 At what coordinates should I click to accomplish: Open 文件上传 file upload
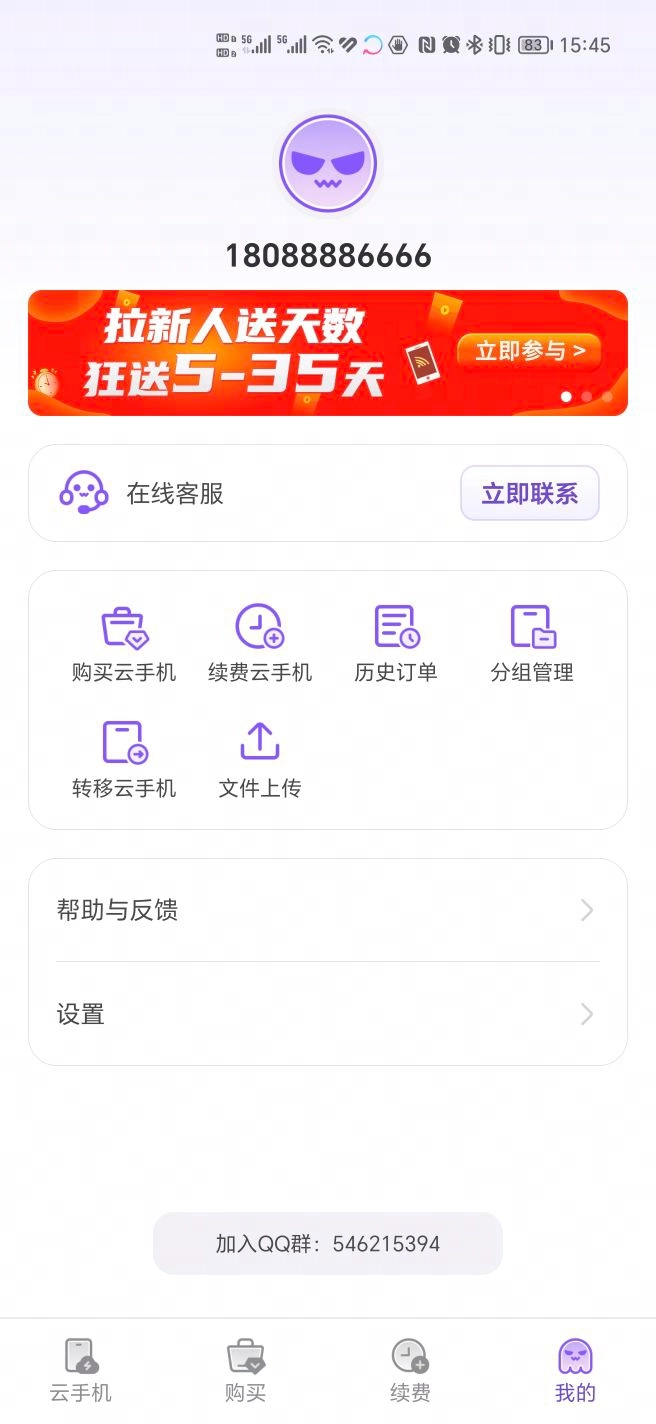point(260,760)
